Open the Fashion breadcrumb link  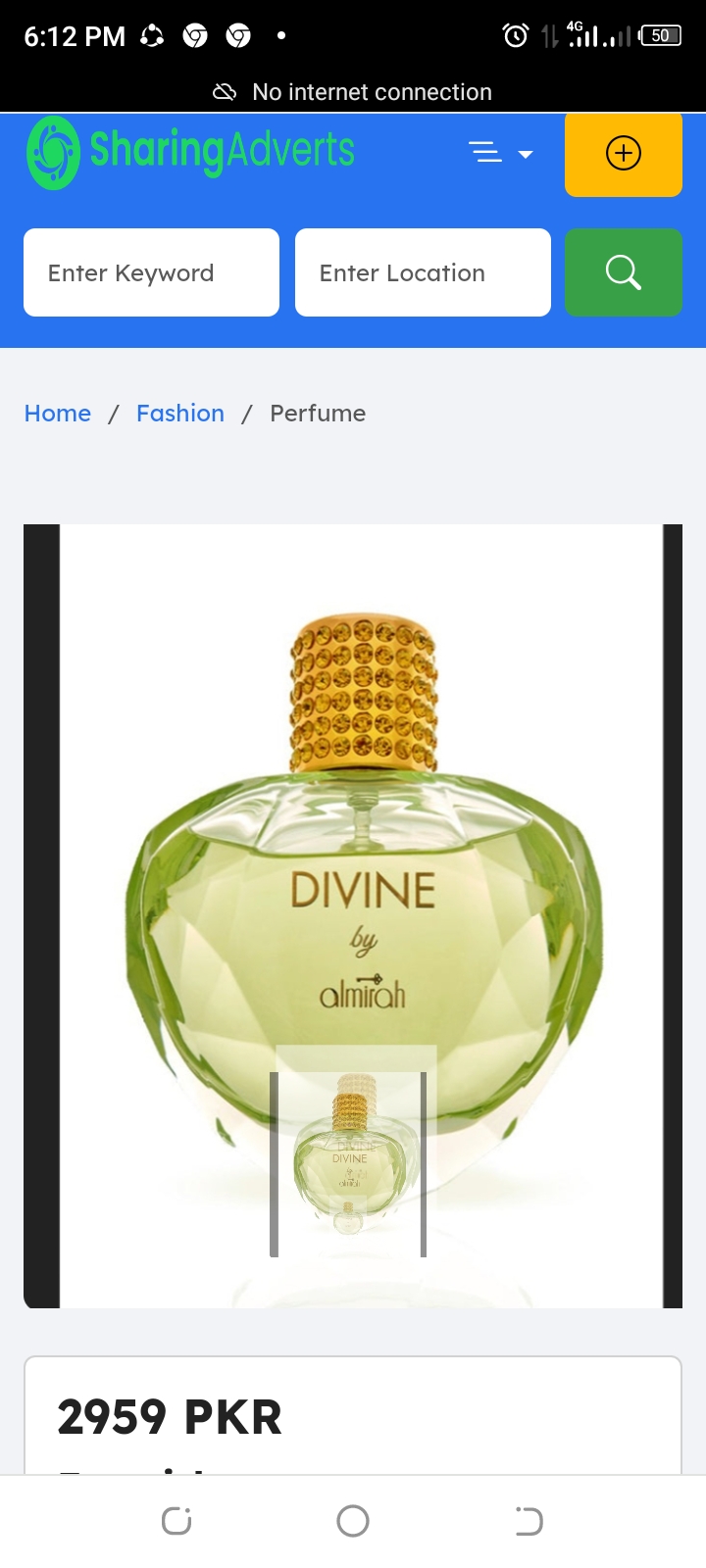[180, 414]
